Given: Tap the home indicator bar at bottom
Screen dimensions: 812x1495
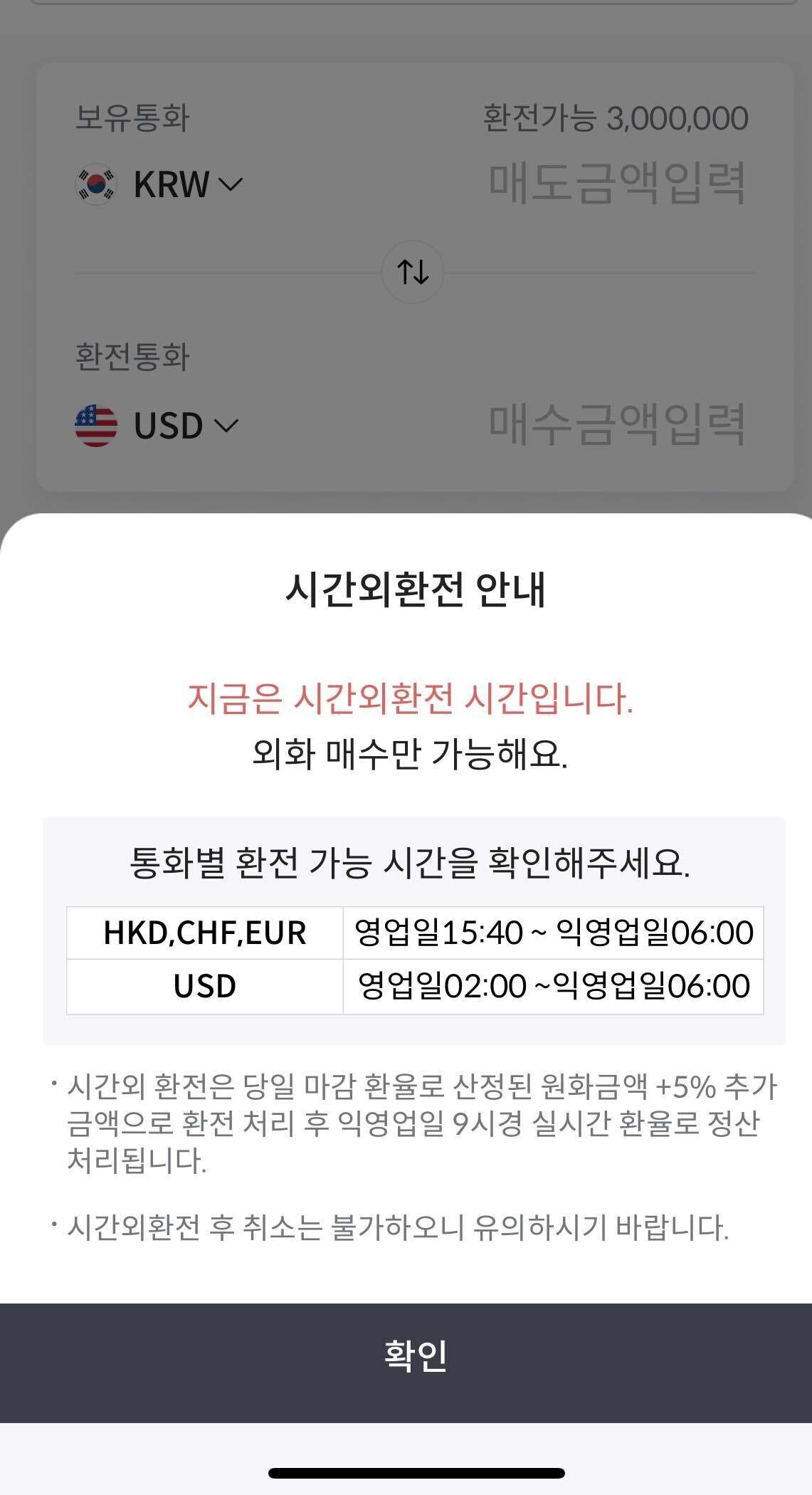Looking at the screenshot, I should pyautogui.click(x=406, y=1471).
